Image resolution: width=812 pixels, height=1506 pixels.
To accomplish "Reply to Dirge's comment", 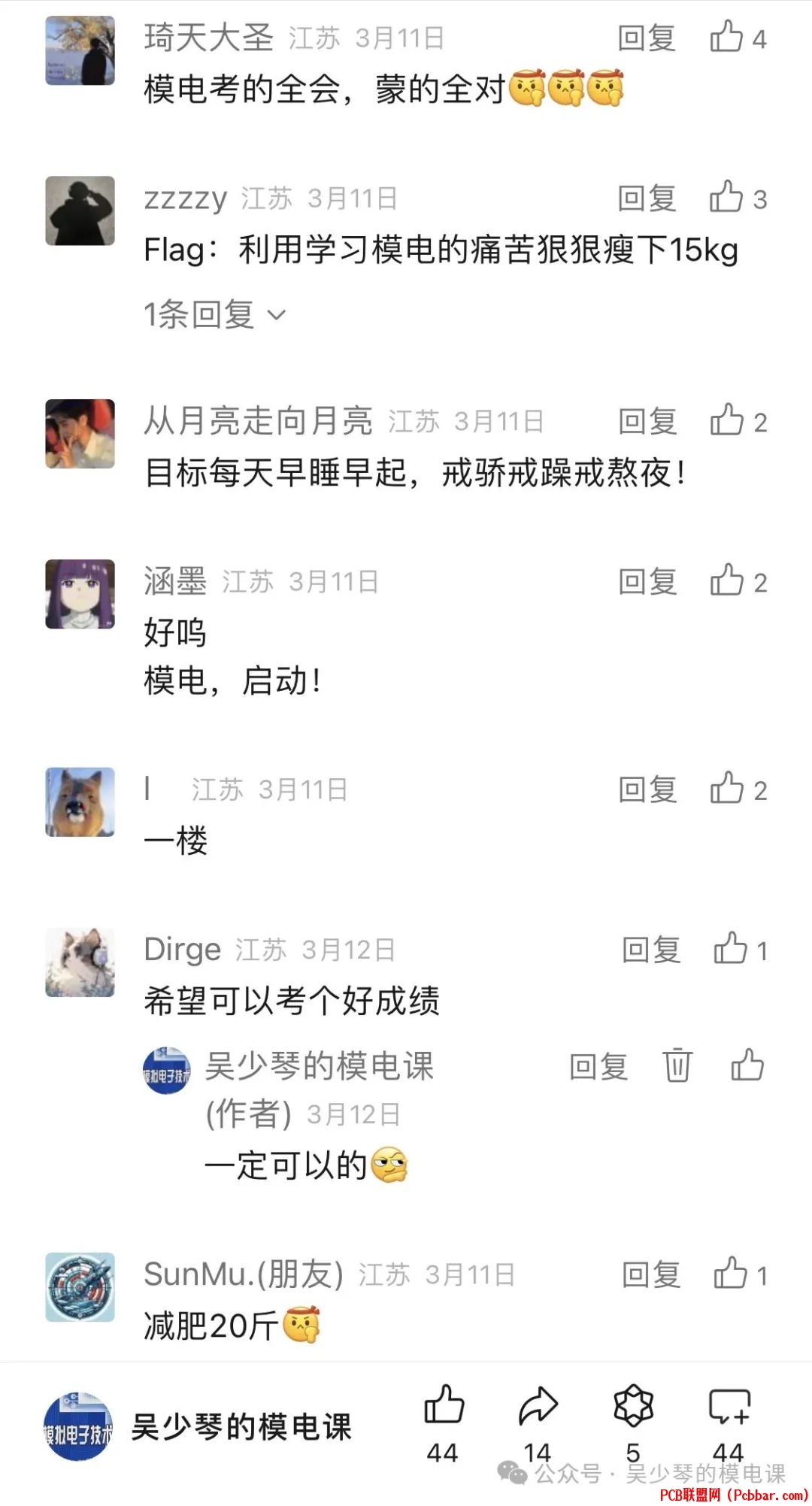I will [650, 950].
